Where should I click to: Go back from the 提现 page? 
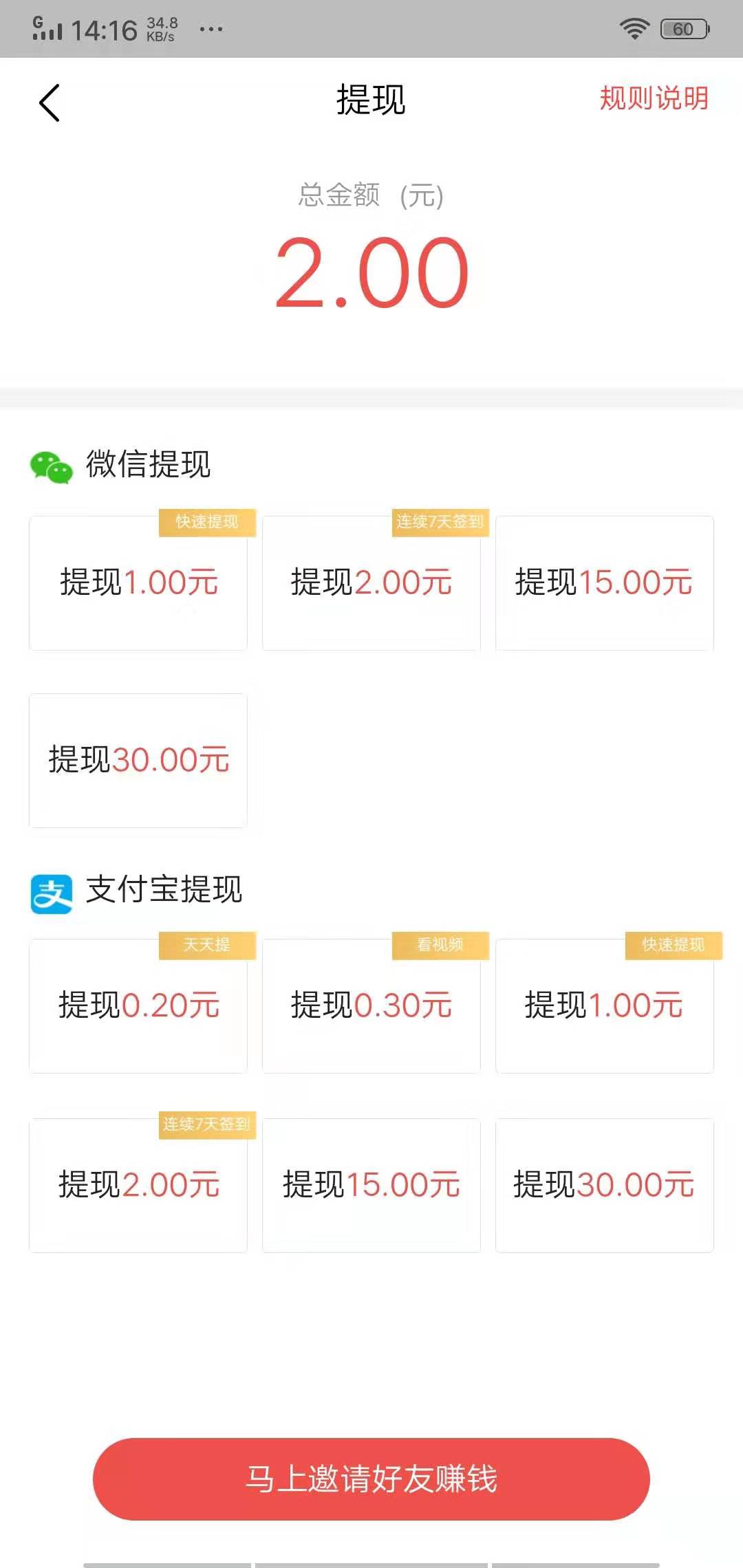50,103
